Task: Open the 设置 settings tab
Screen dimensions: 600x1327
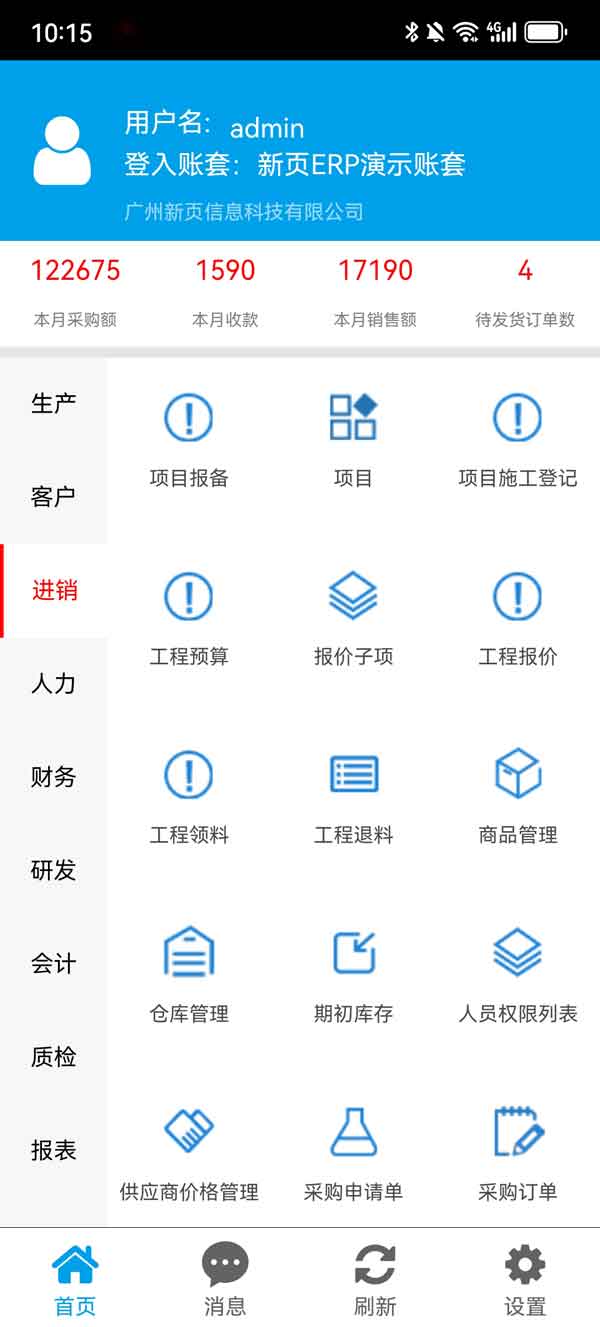Action: point(525,1279)
